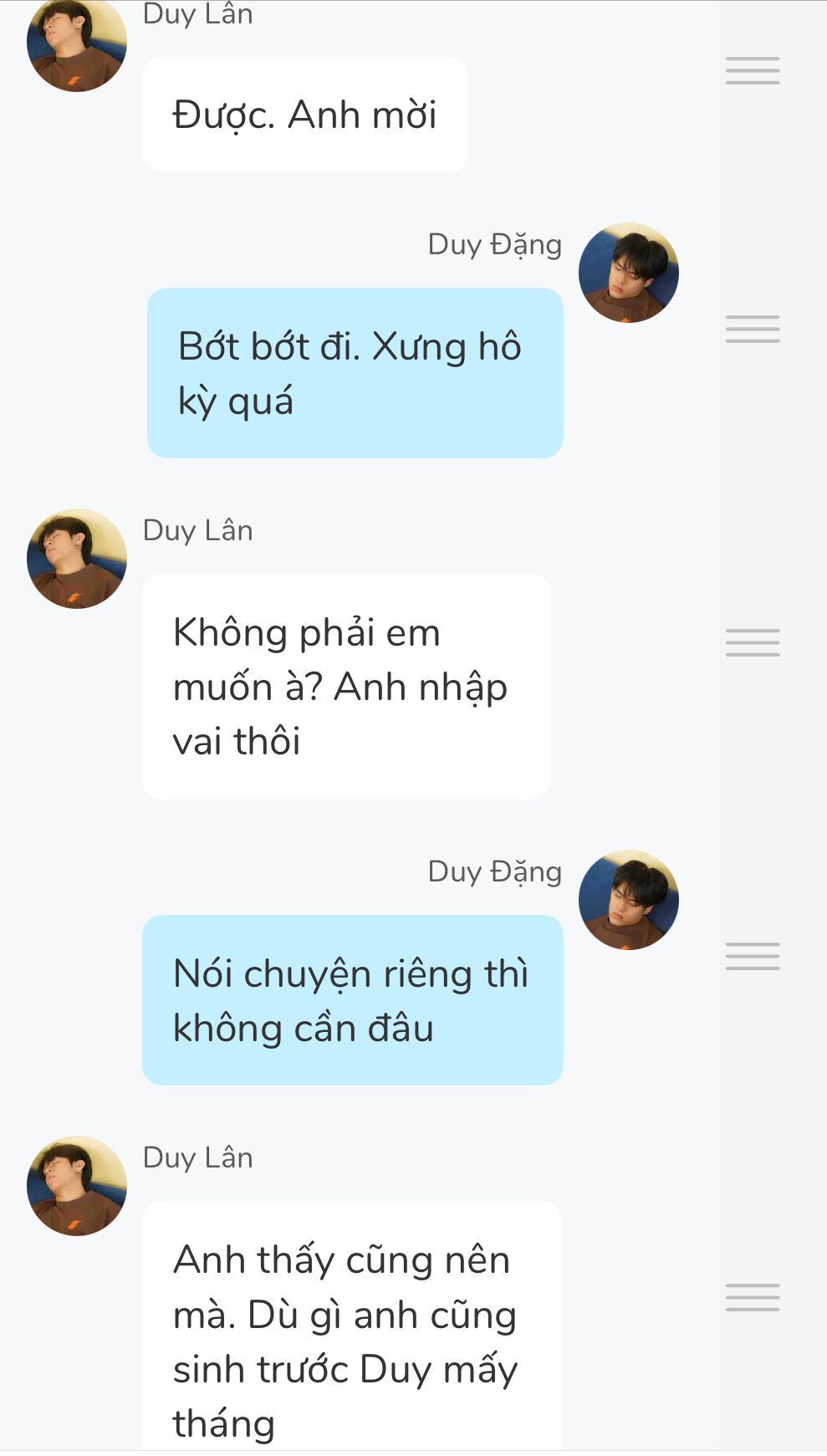The width and height of the screenshot is (827, 1456).
Task: Tap the handle beside 'Nói chuyện riêng' message
Action: (x=752, y=956)
